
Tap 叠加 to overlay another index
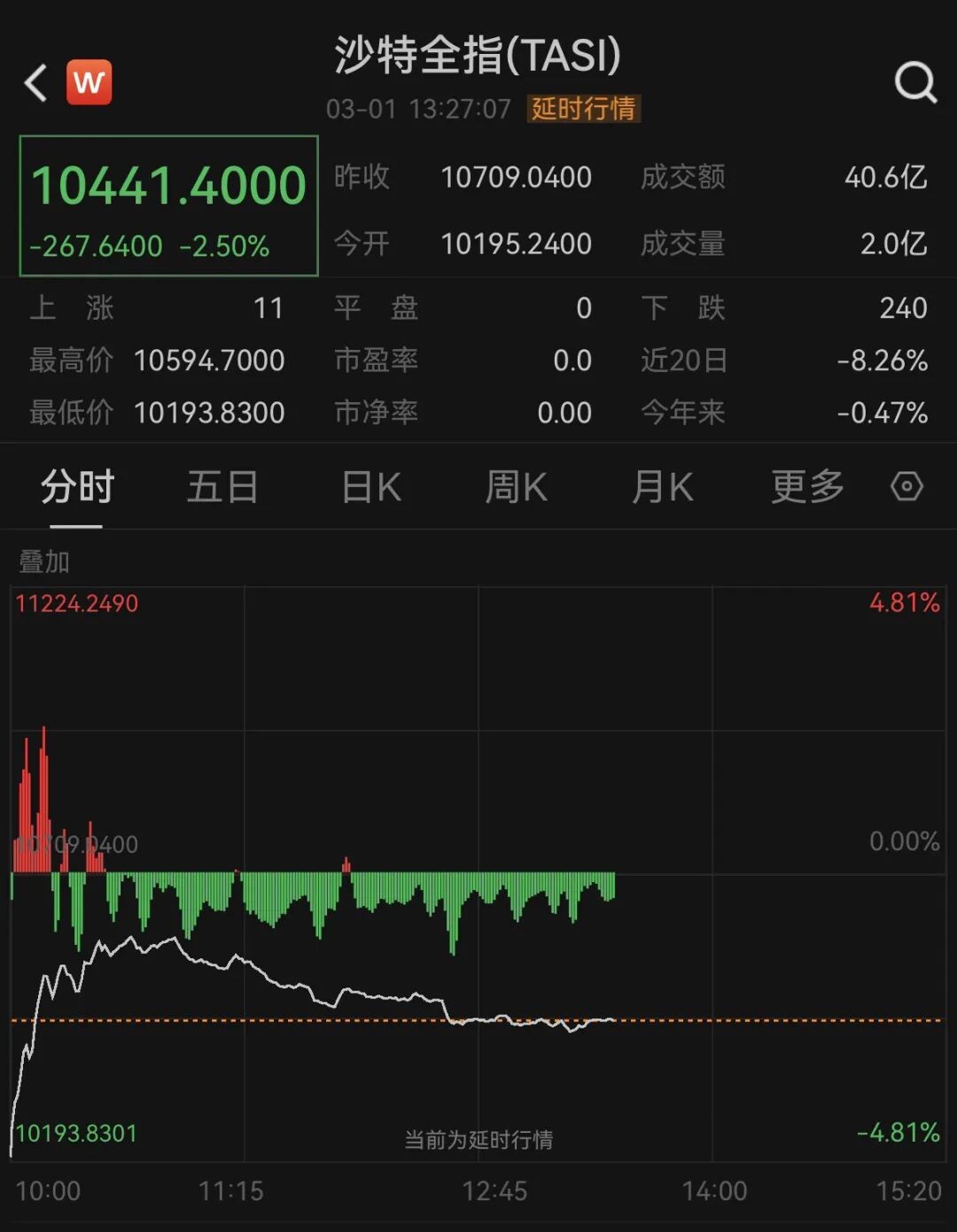pyautogui.click(x=44, y=562)
